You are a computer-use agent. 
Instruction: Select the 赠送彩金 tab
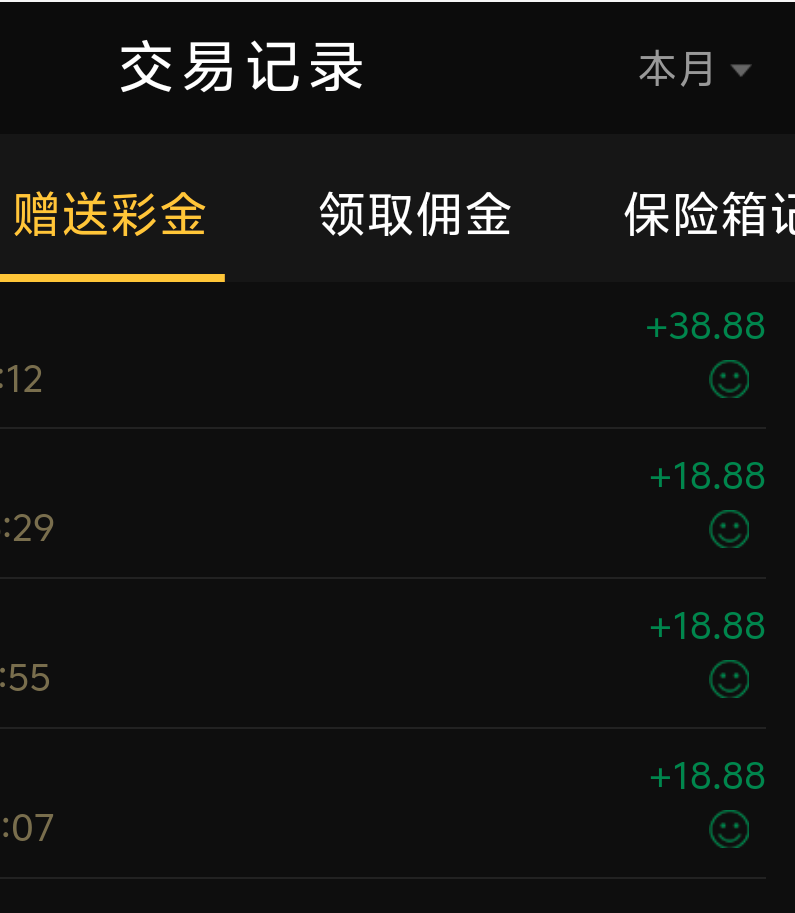[110, 215]
